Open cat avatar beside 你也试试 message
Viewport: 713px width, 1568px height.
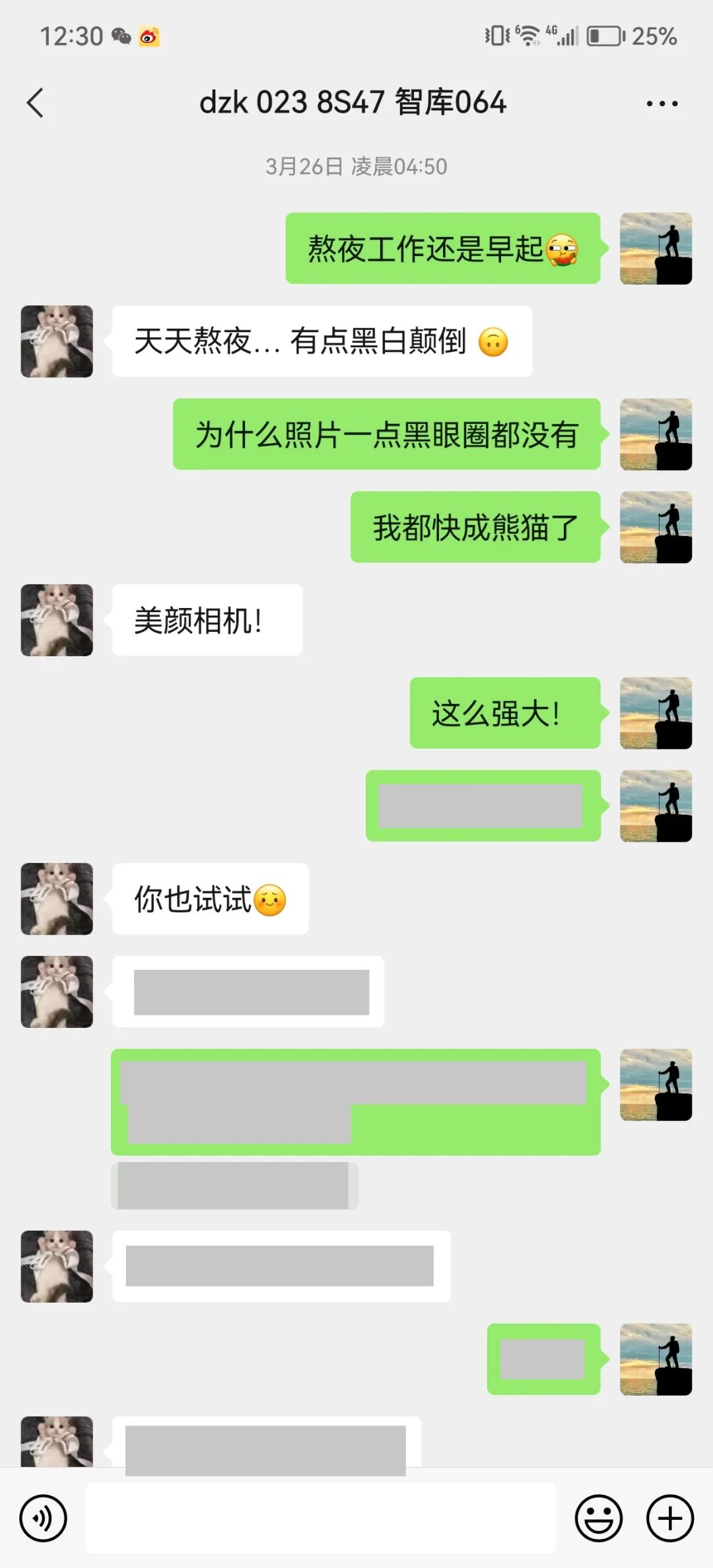click(57, 899)
